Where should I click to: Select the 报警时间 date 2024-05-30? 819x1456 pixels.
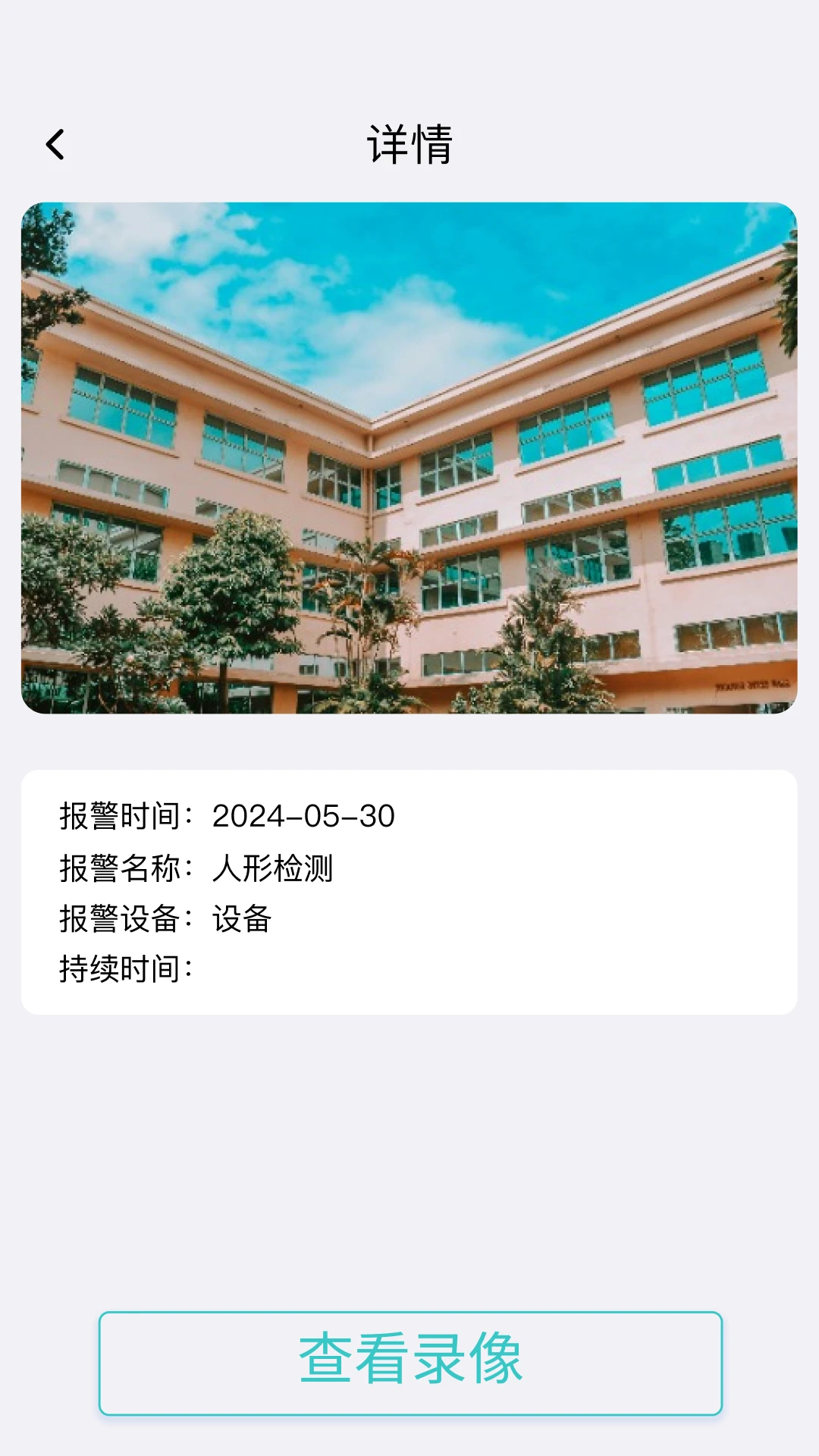[x=306, y=817]
